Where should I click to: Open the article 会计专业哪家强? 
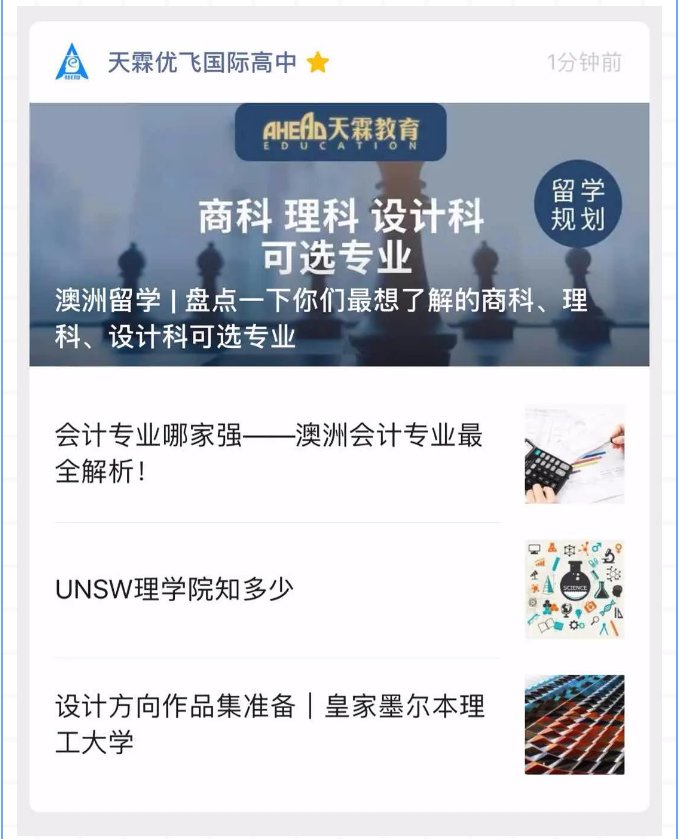270,453
